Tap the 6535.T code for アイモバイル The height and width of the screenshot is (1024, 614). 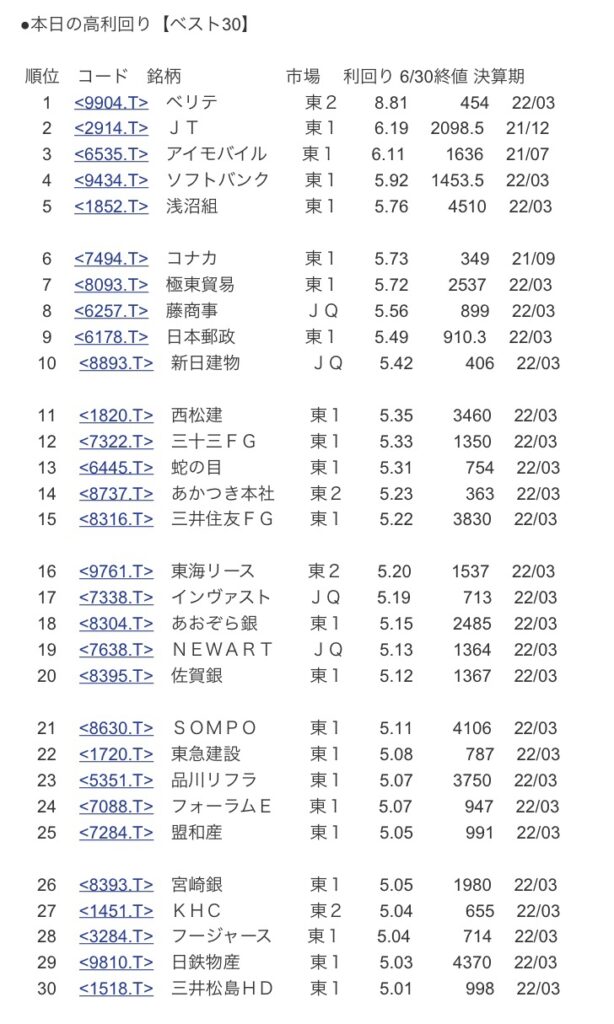[111, 155]
